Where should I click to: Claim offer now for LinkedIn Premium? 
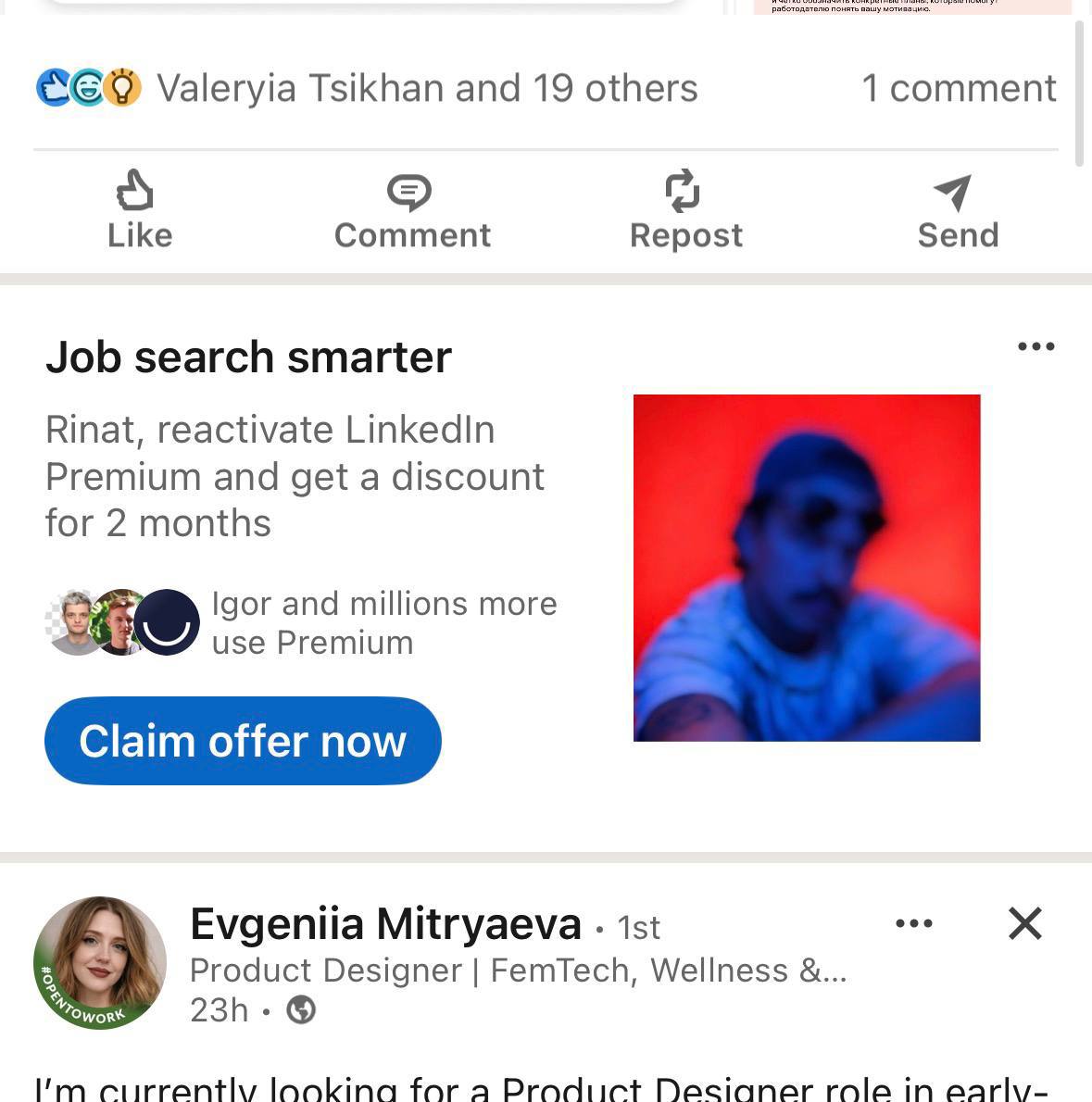pyautogui.click(x=243, y=741)
